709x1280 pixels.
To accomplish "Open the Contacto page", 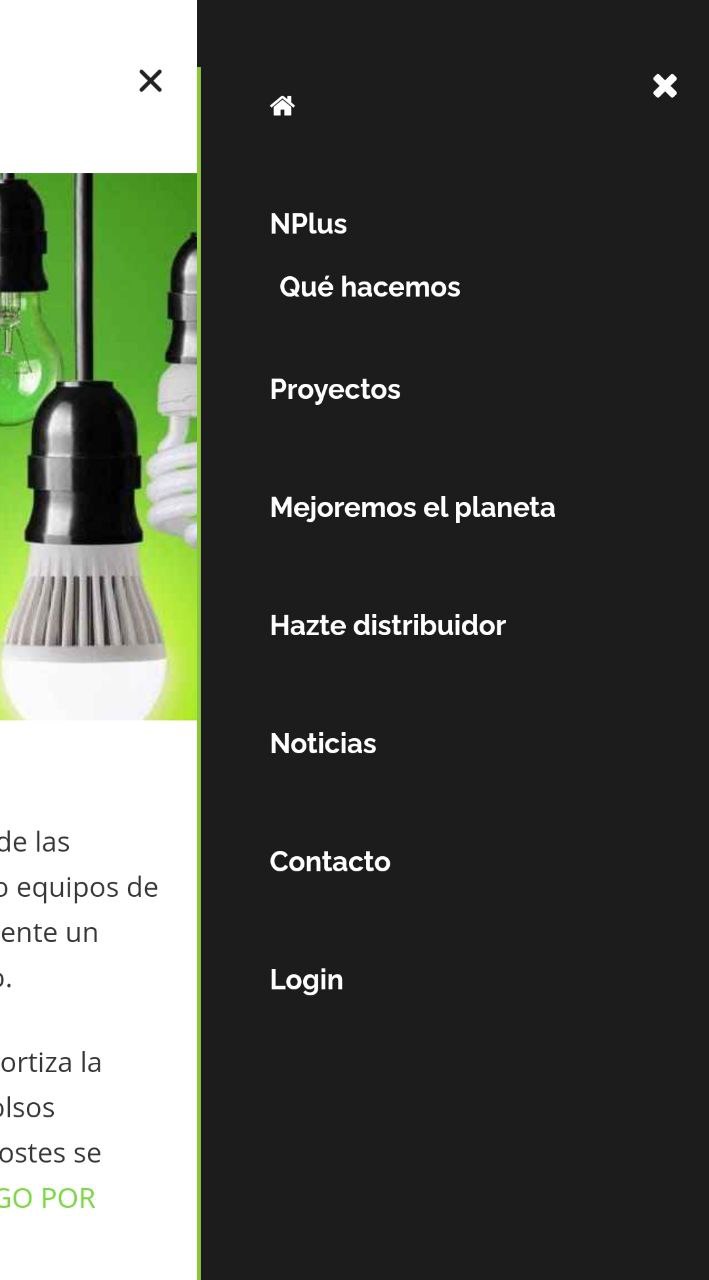I will [x=330, y=862].
